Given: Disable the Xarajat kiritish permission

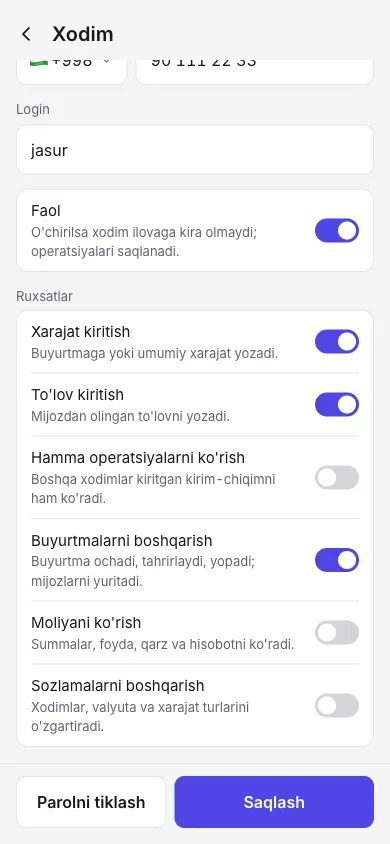Looking at the screenshot, I should [337, 342].
